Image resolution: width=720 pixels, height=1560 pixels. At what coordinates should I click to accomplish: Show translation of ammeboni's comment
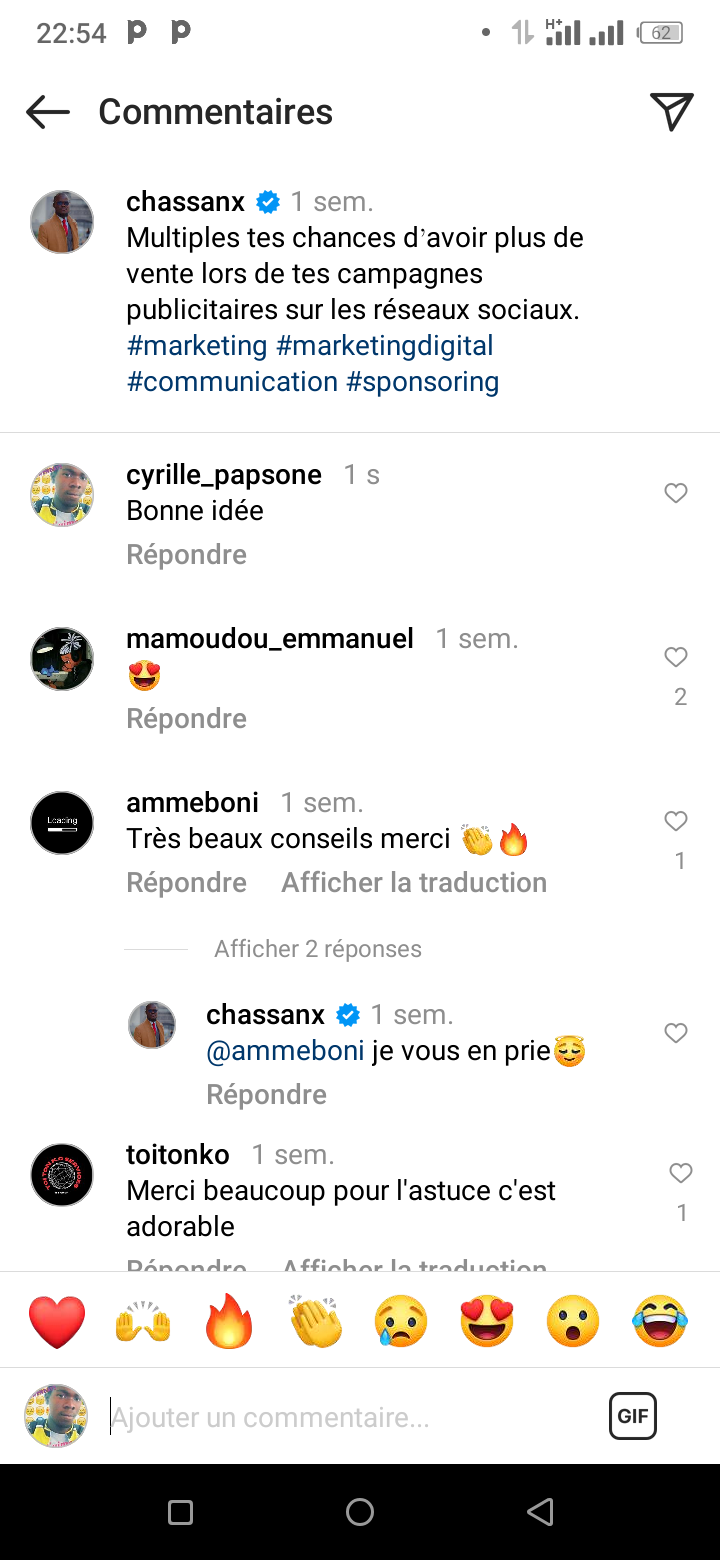click(414, 882)
